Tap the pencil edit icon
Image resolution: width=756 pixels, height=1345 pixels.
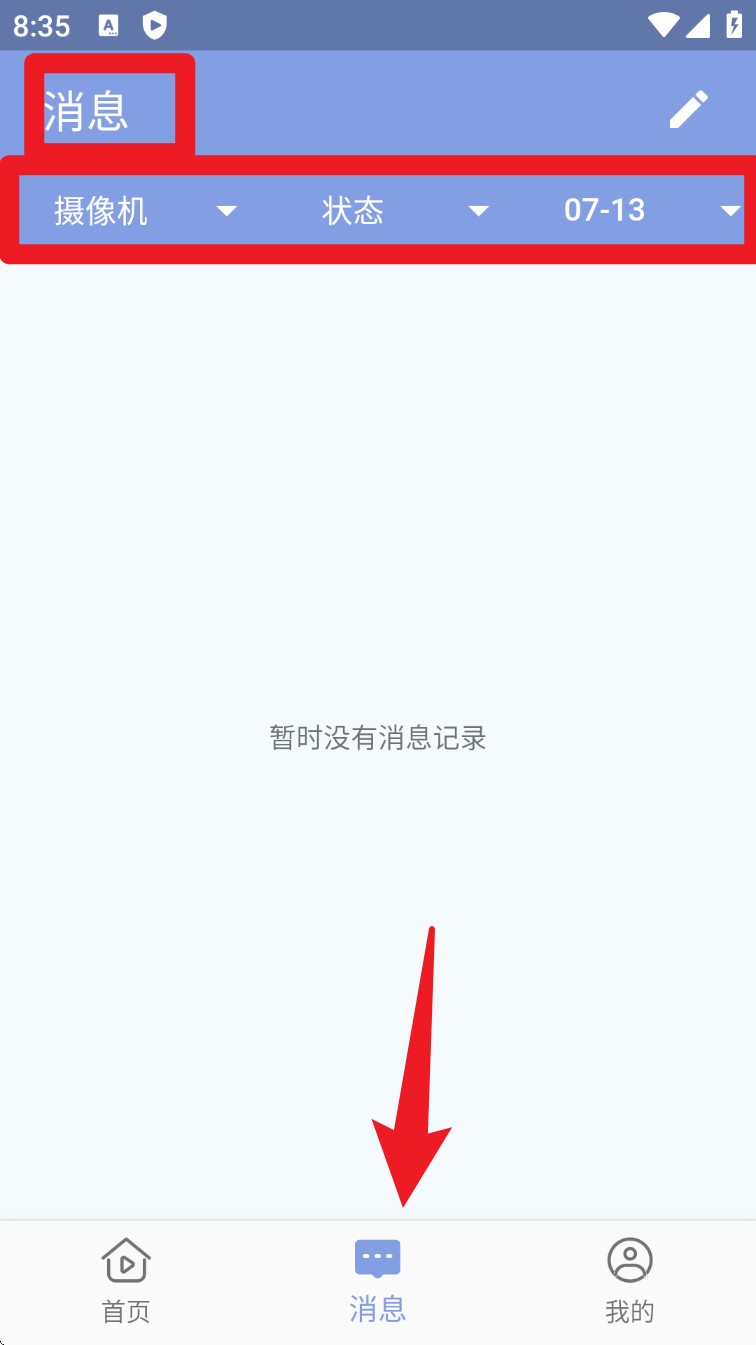[x=688, y=109]
